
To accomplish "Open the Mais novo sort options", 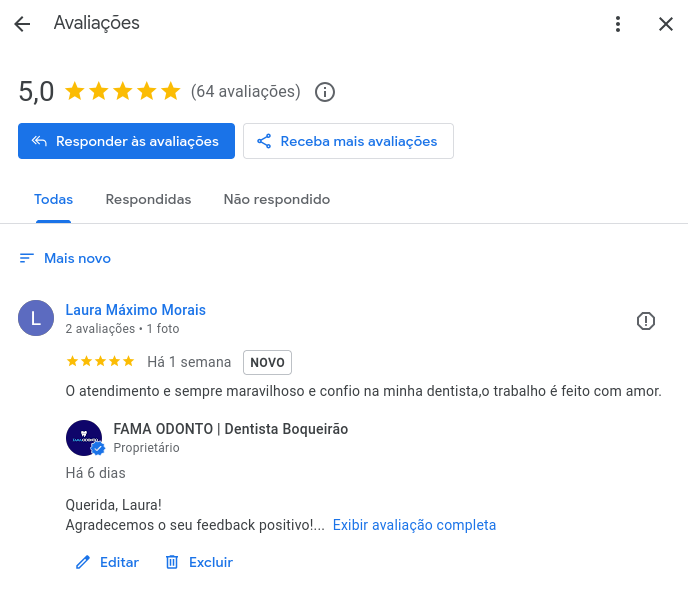I will pos(65,258).
